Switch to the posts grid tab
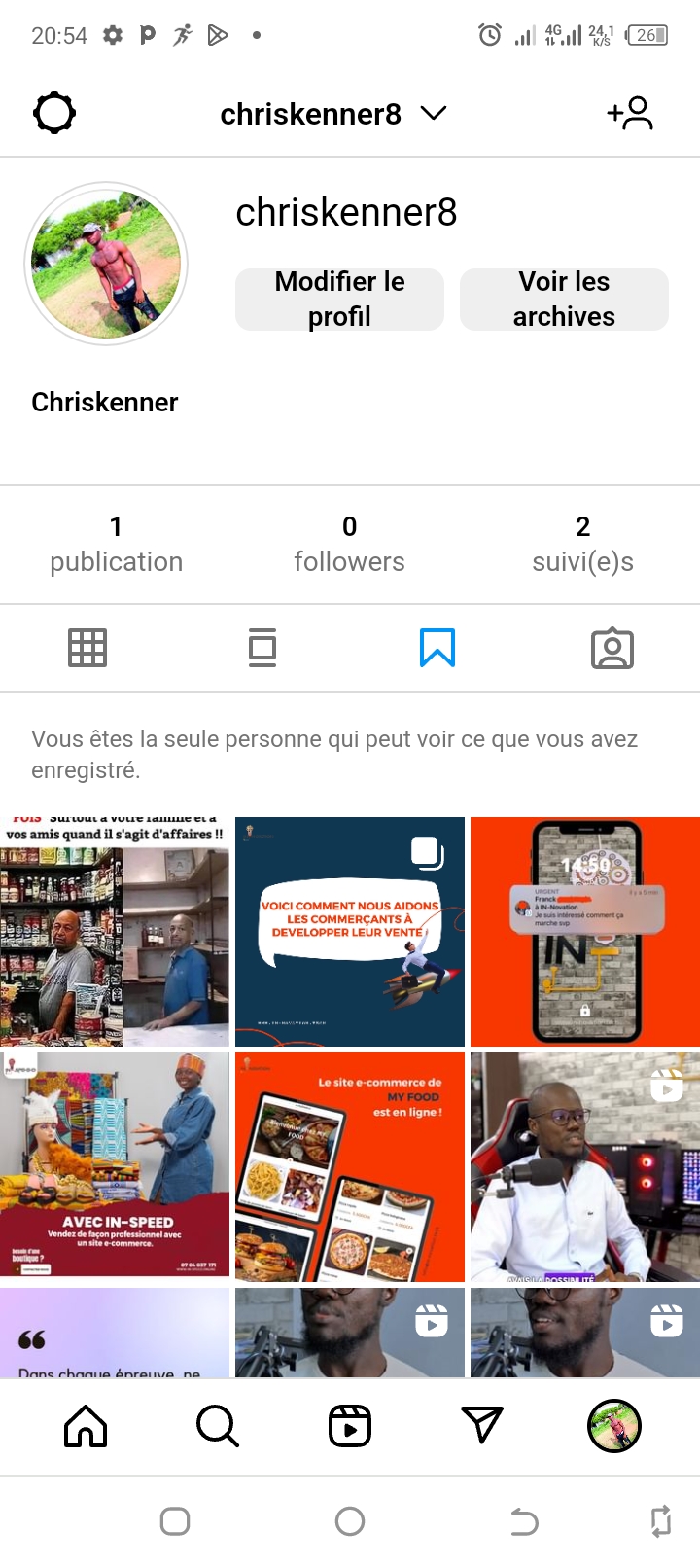Viewport: 700px width, 1568px height. pyautogui.click(x=87, y=648)
